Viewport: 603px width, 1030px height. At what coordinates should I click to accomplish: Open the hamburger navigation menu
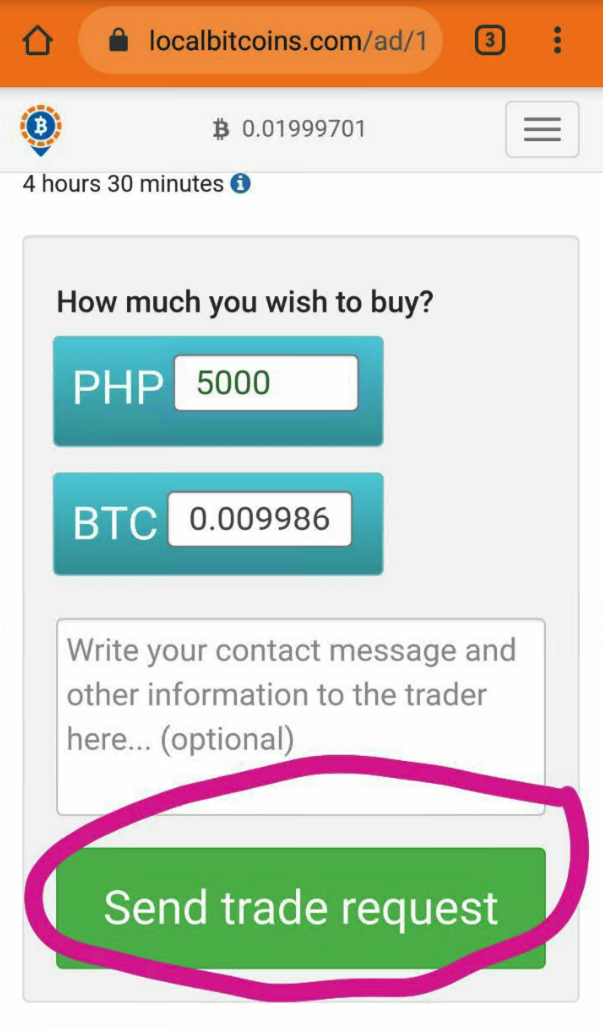[x=542, y=129]
